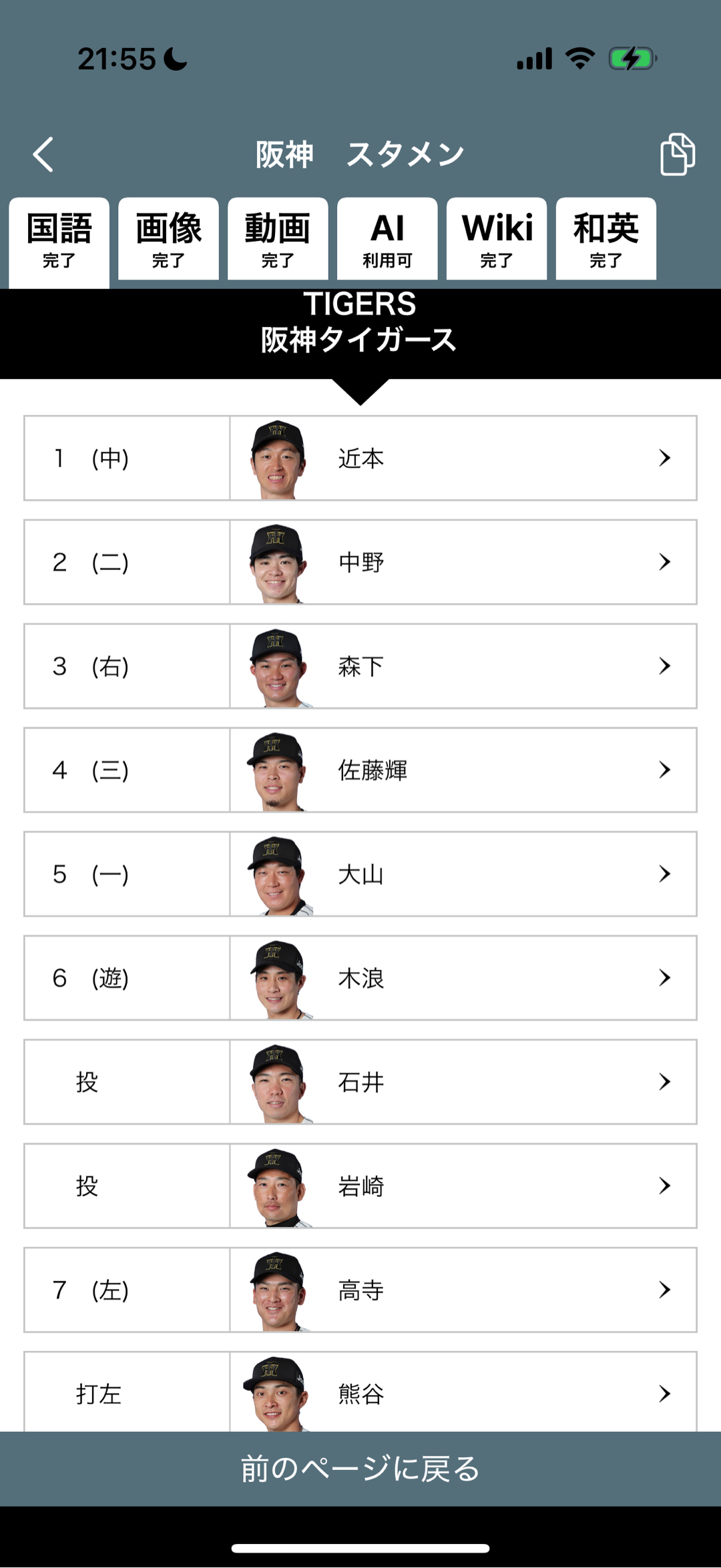Screen dimensions: 721x1568
Task: Go back using the top-left arrow
Action: click(x=43, y=155)
